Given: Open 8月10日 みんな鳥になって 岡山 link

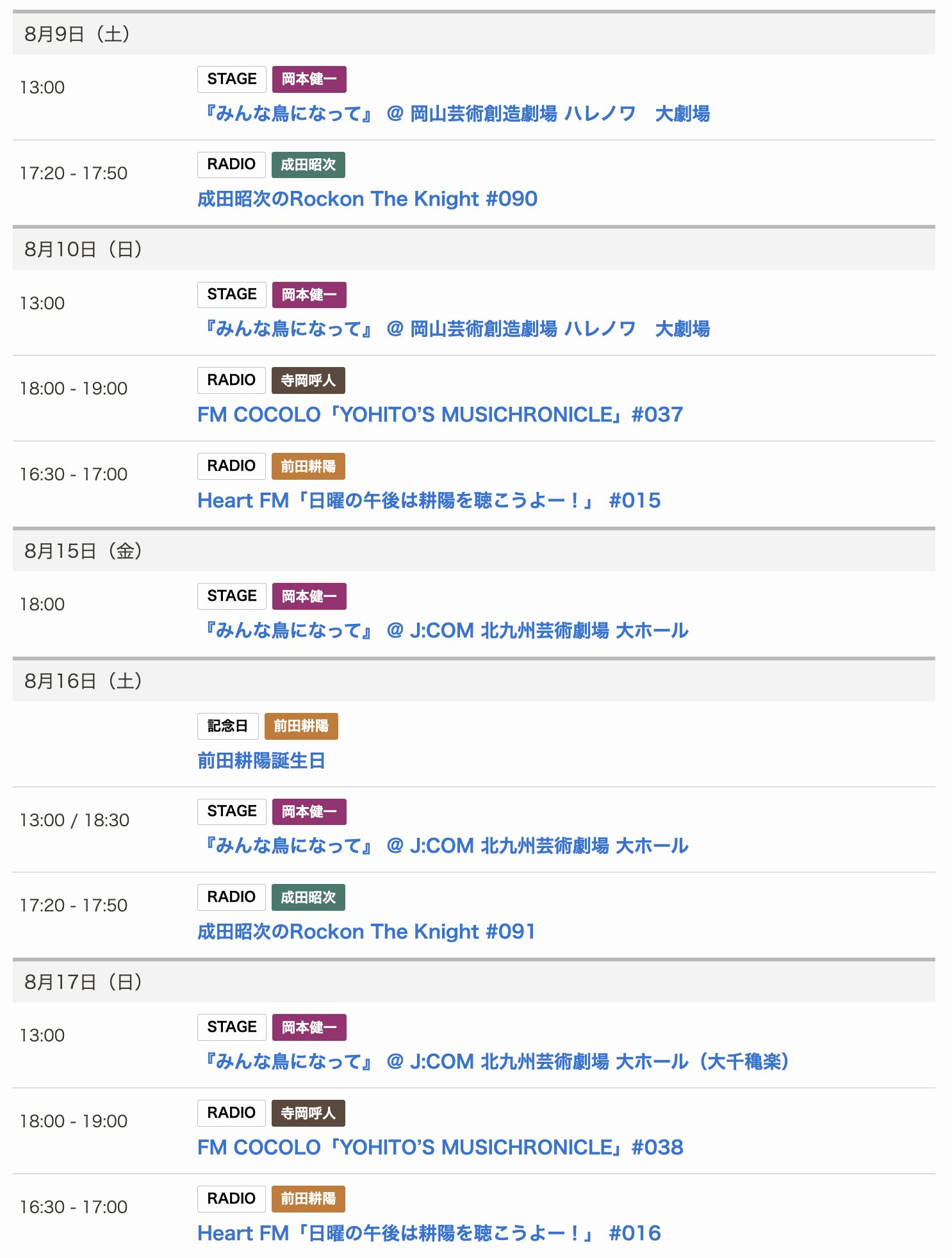Looking at the screenshot, I should click(x=456, y=329).
